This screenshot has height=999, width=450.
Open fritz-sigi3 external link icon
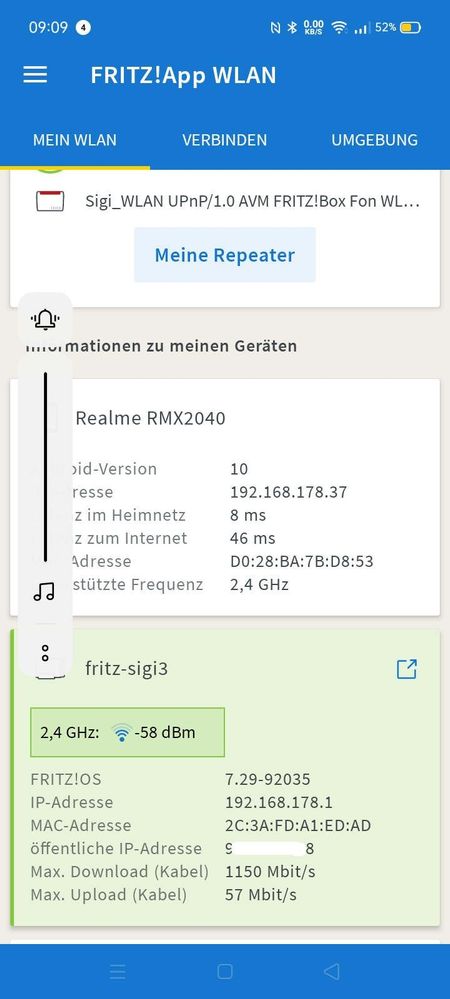[x=407, y=669]
